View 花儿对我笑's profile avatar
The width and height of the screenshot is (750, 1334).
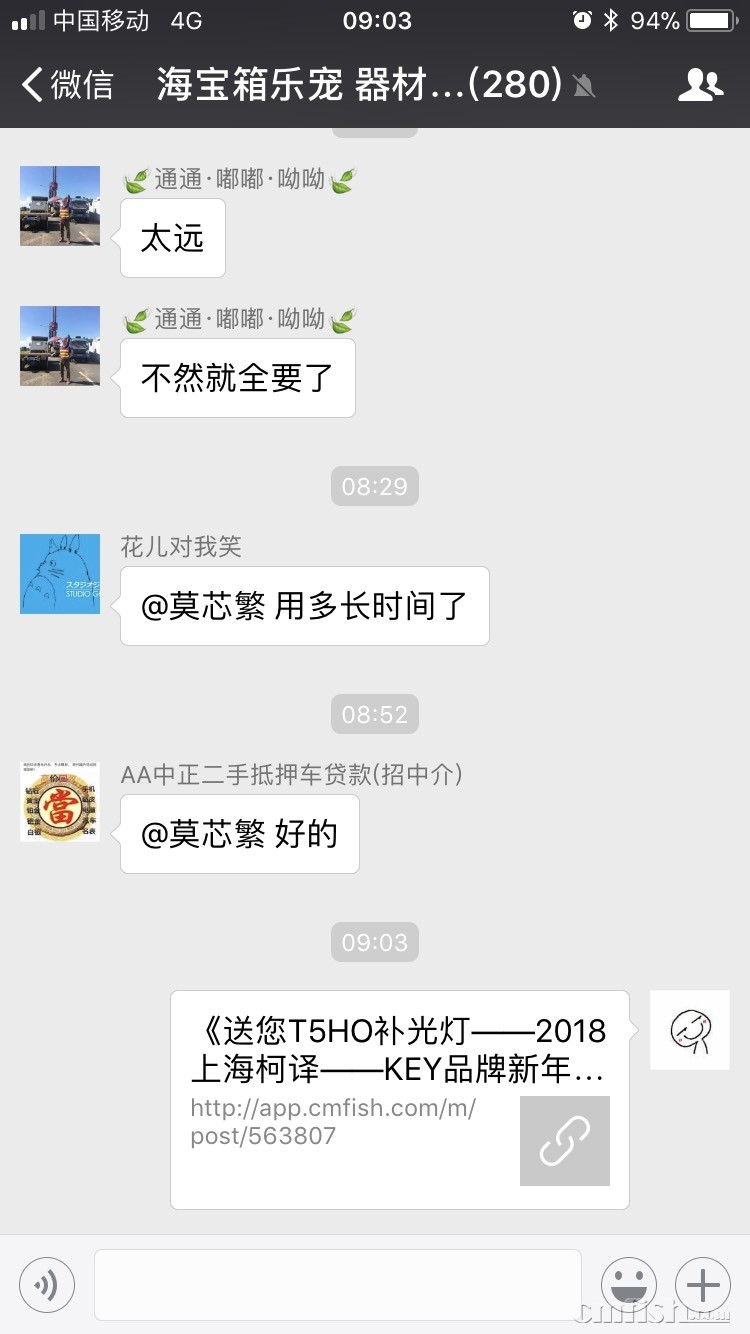click(x=60, y=574)
